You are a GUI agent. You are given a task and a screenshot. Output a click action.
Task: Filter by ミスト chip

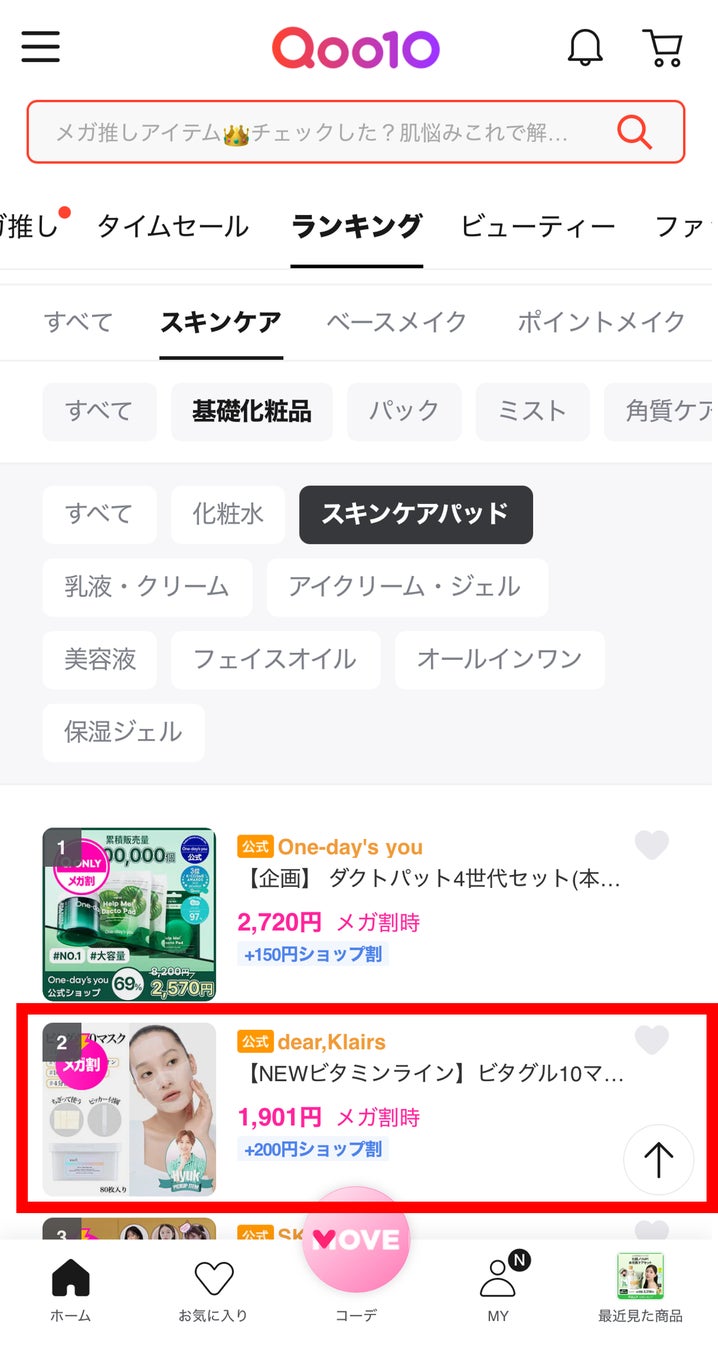[532, 411]
